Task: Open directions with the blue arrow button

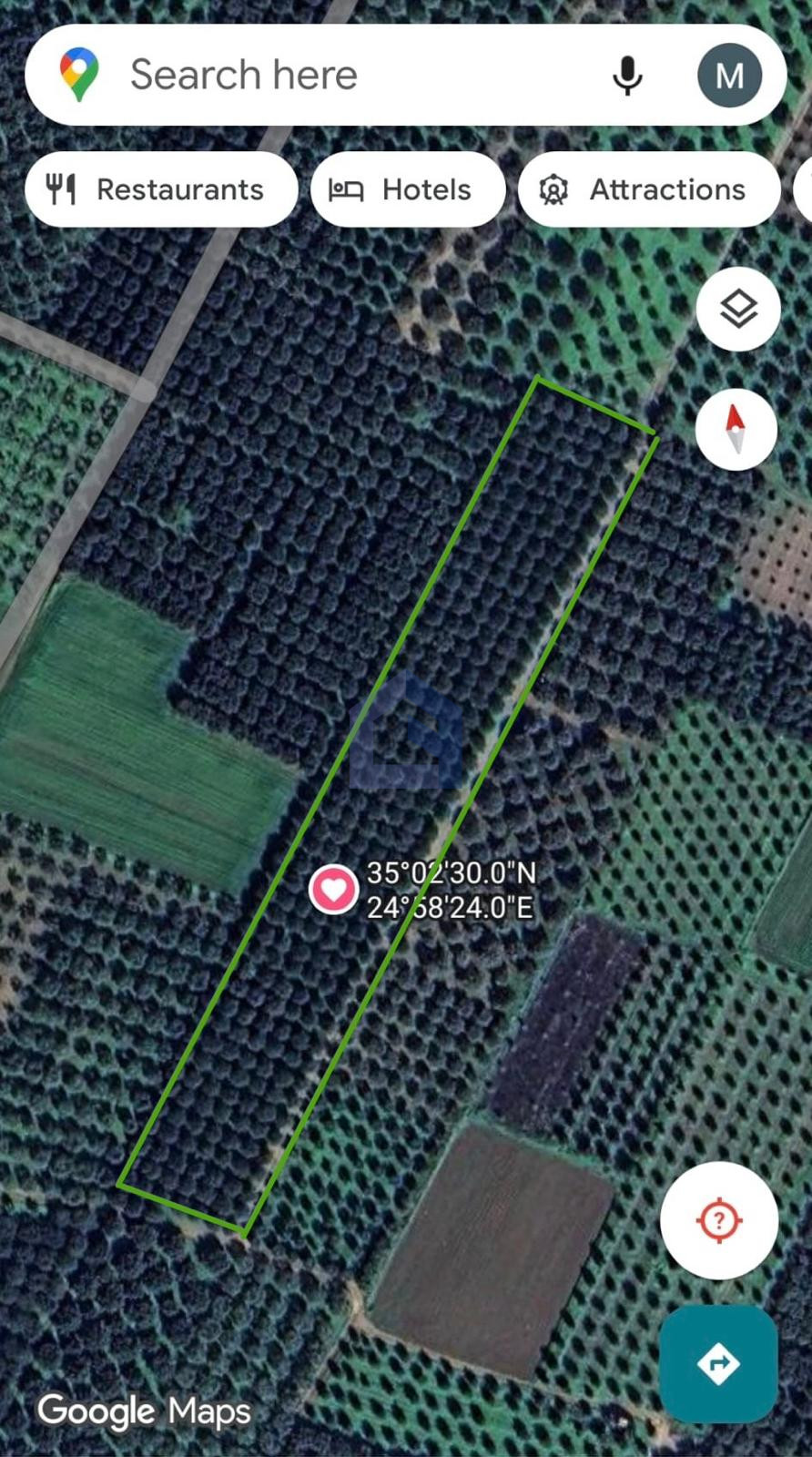Action: [718, 1363]
